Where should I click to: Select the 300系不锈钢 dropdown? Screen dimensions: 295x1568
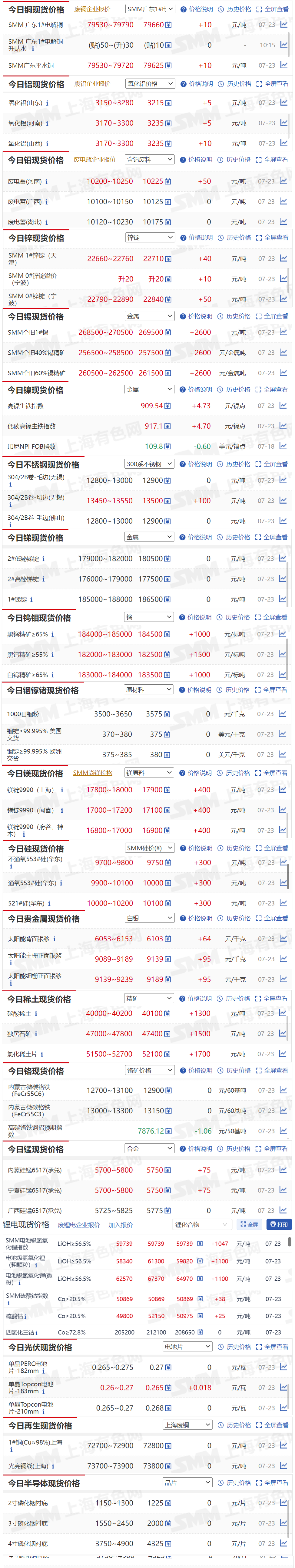point(149,464)
